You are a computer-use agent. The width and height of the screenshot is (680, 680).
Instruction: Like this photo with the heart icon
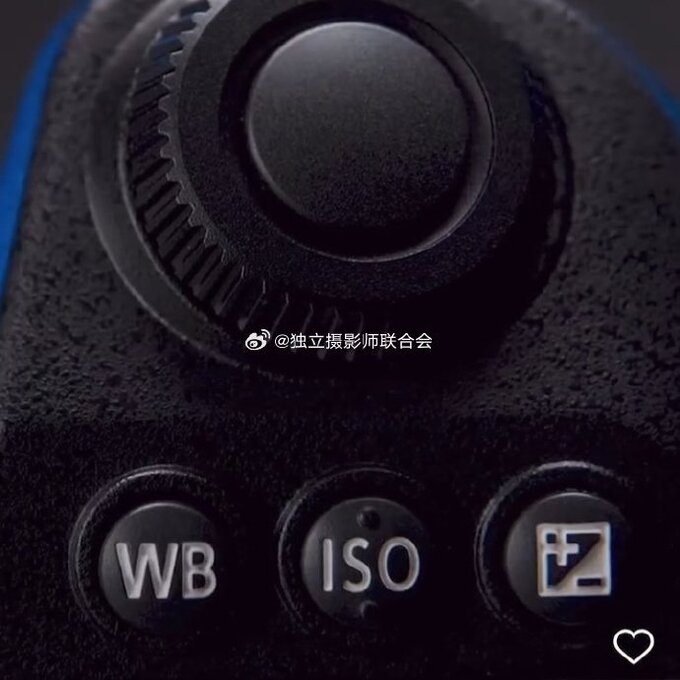[633, 647]
